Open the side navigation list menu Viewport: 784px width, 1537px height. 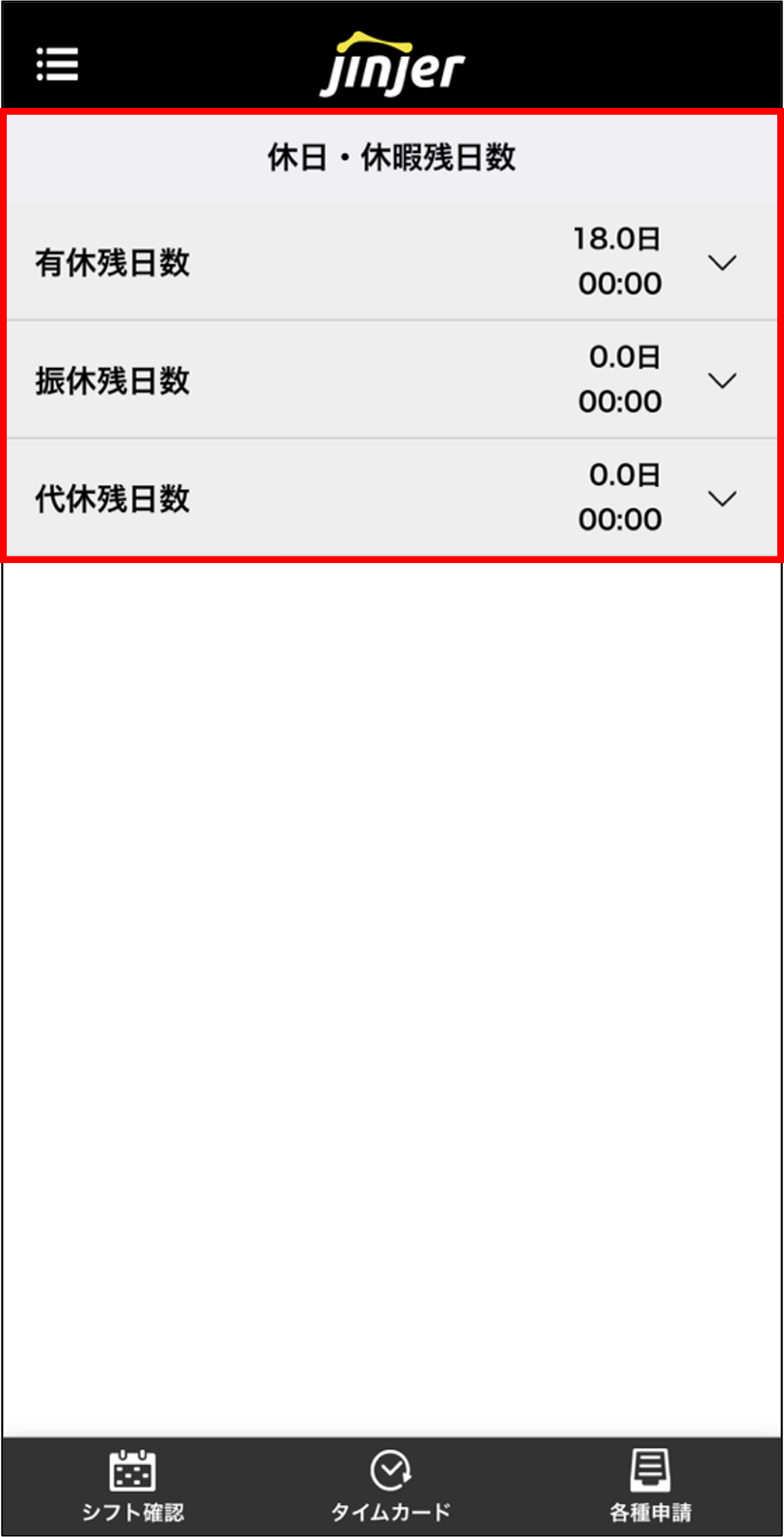pyautogui.click(x=57, y=65)
